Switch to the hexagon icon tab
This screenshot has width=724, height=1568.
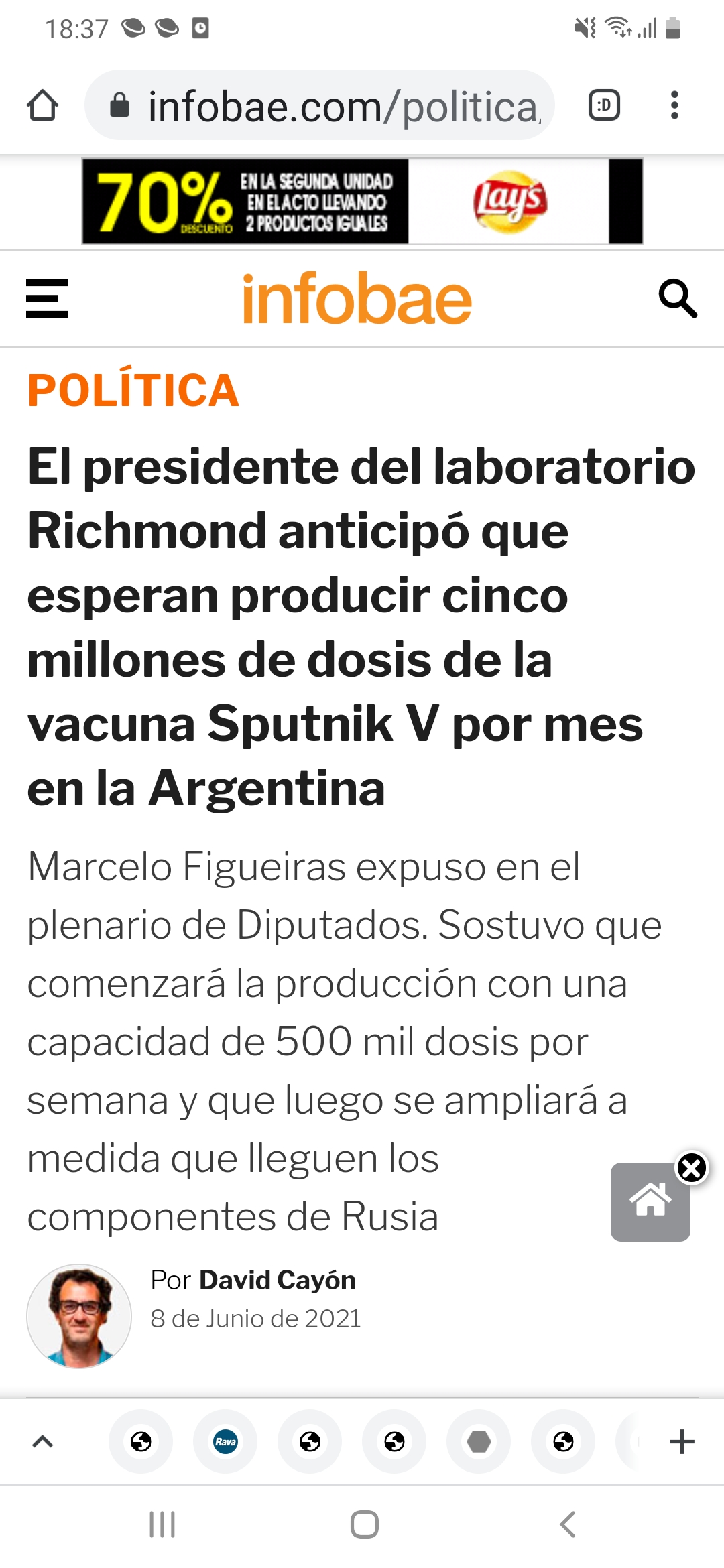[479, 1441]
